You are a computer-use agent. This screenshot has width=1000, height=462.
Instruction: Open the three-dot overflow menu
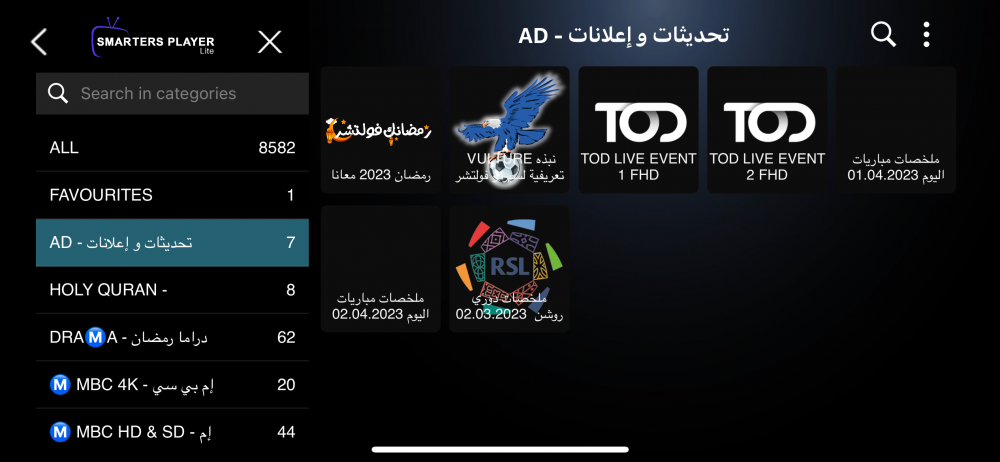927,35
